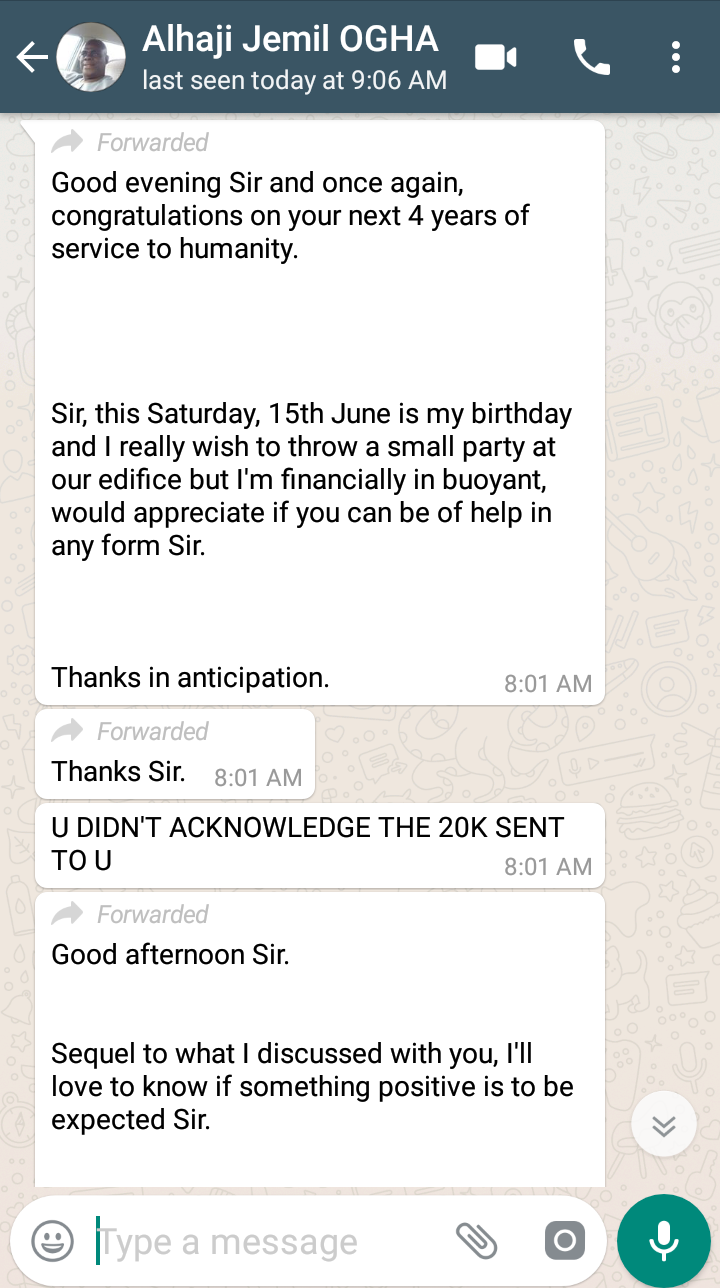Open the camera to send a photo

[x=564, y=1241]
